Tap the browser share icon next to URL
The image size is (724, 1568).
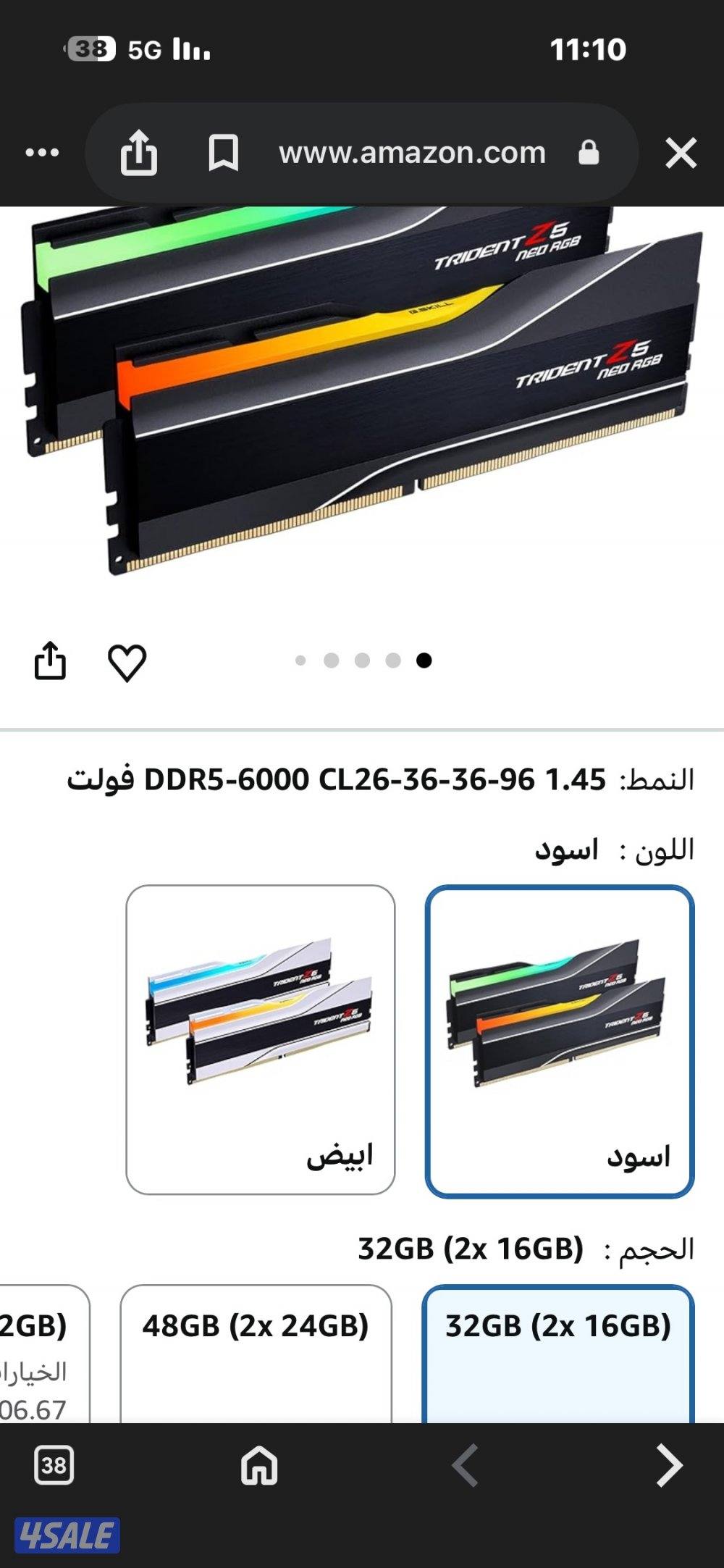pos(140,152)
